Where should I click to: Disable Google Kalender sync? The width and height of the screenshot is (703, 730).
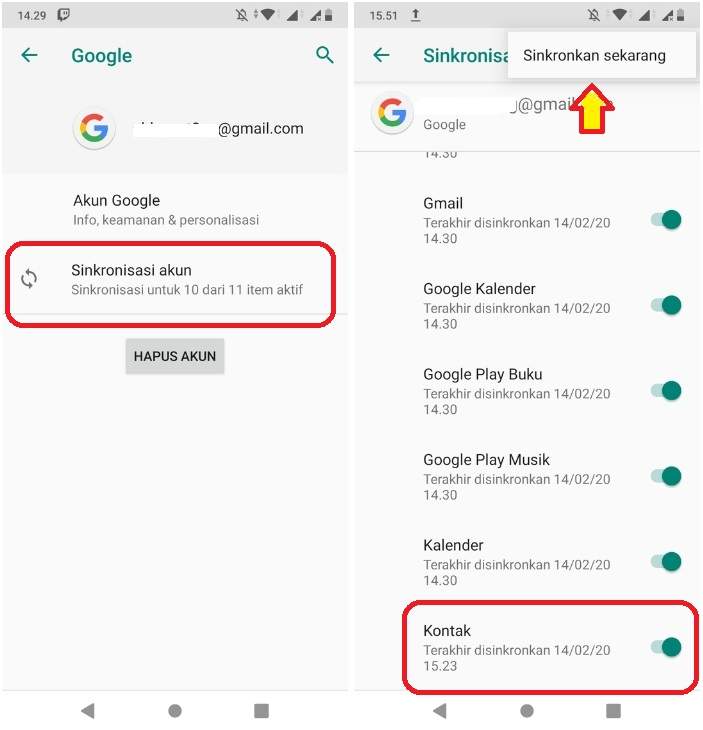tap(666, 305)
